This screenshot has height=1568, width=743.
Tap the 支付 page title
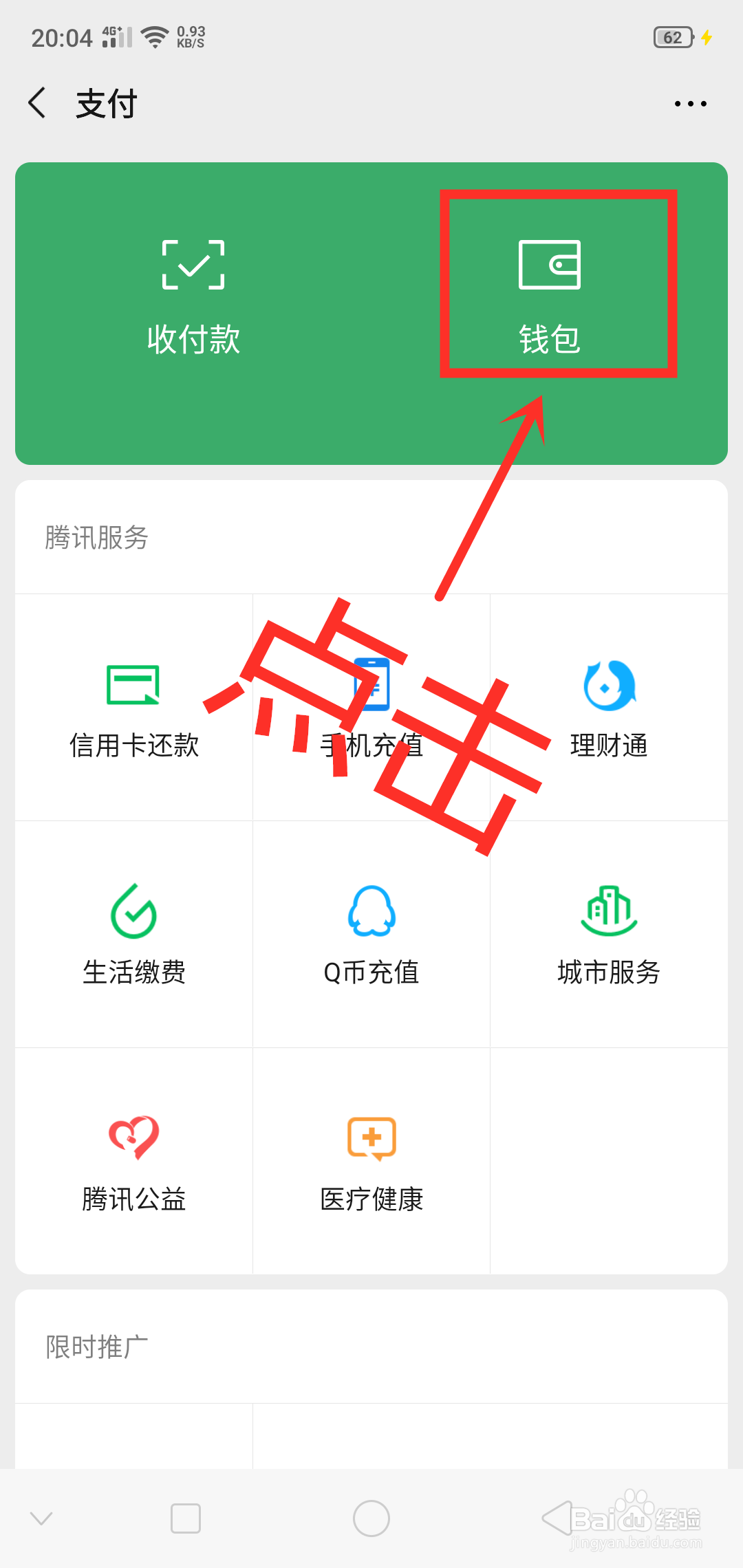(106, 103)
